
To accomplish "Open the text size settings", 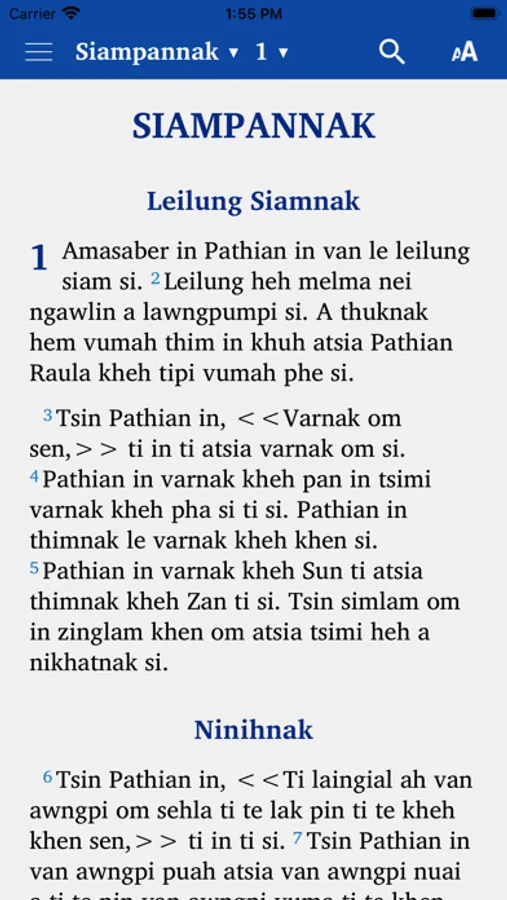I will coord(465,52).
